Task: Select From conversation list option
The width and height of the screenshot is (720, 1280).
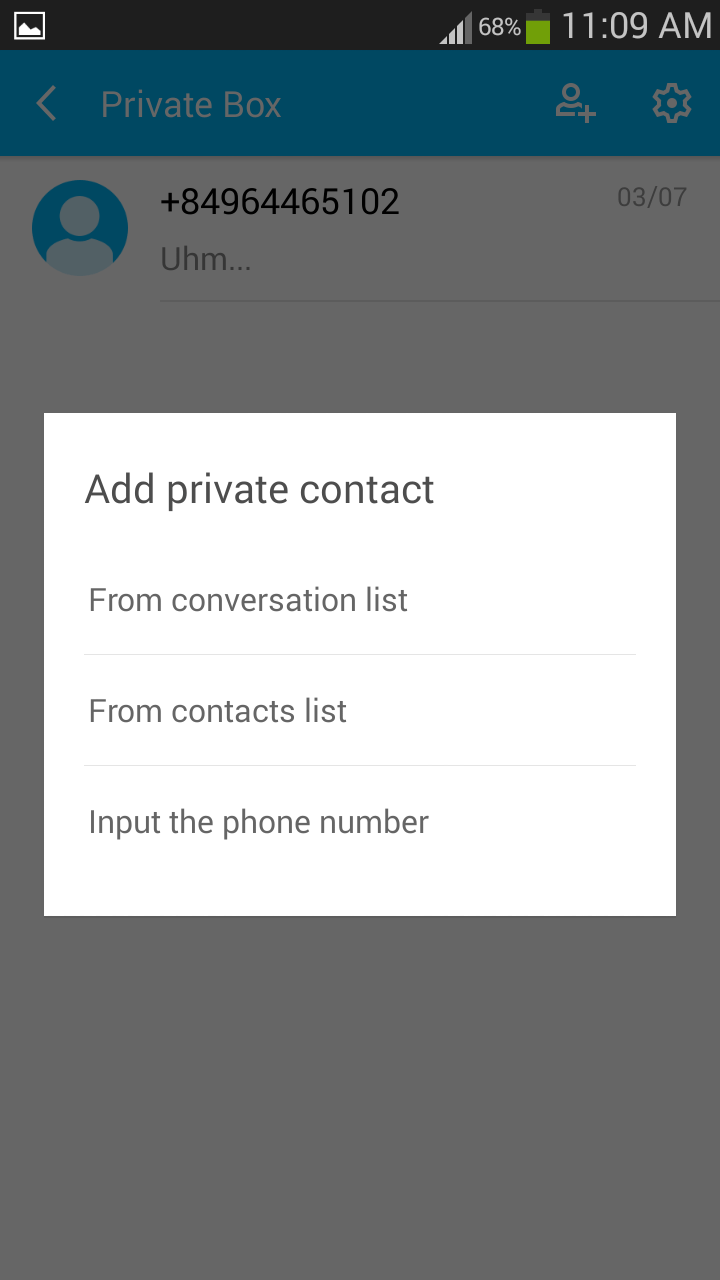Action: point(360,600)
